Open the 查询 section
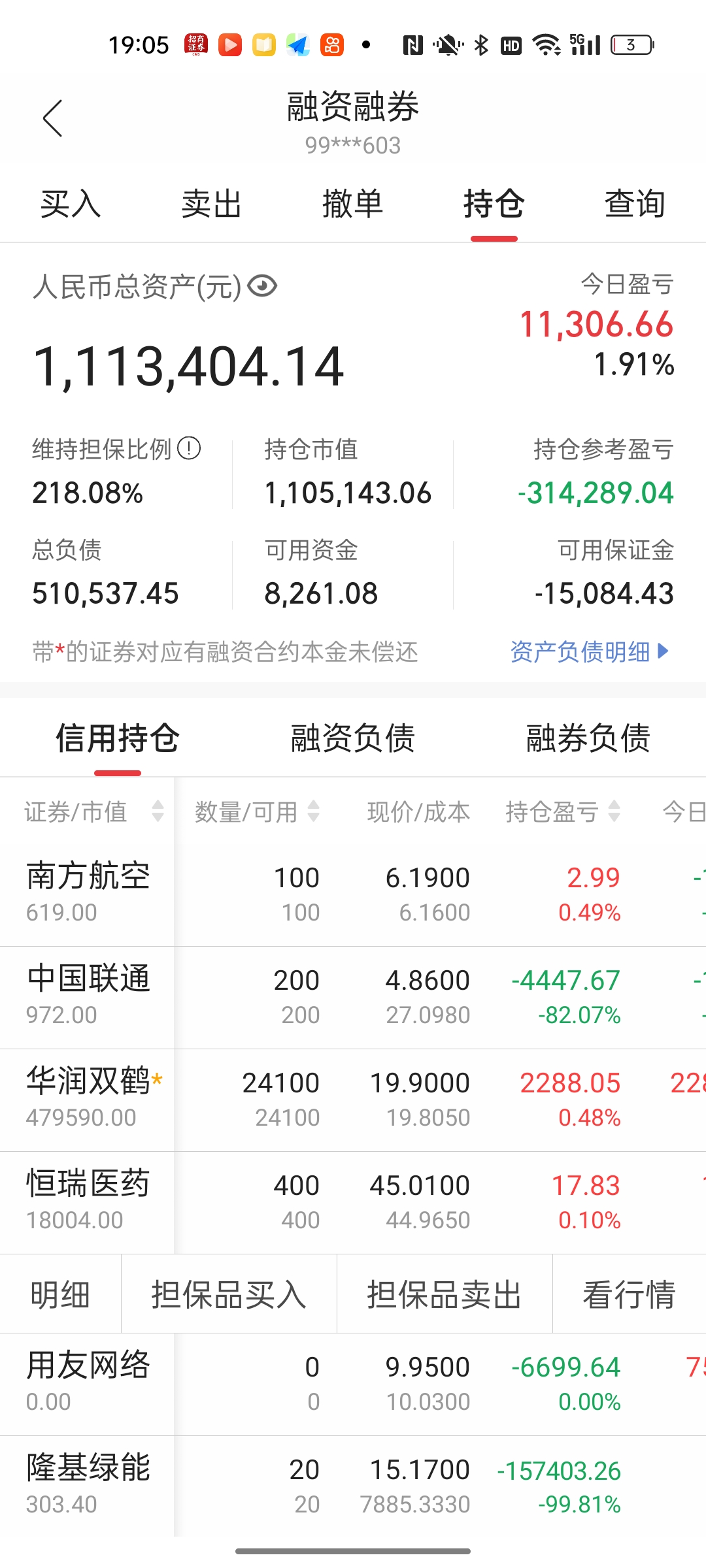706x1568 pixels. (x=635, y=204)
